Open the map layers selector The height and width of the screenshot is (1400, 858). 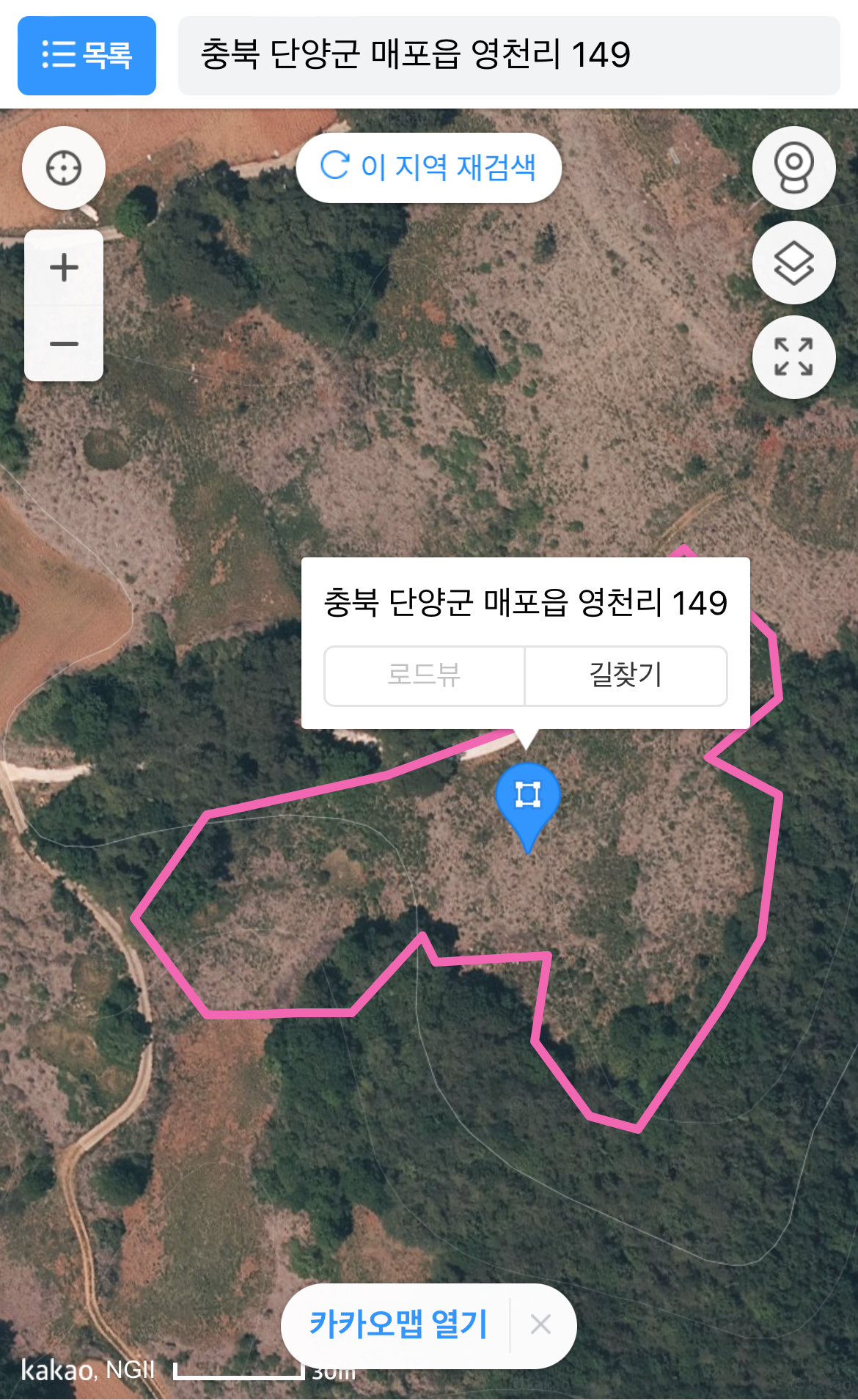point(793,263)
